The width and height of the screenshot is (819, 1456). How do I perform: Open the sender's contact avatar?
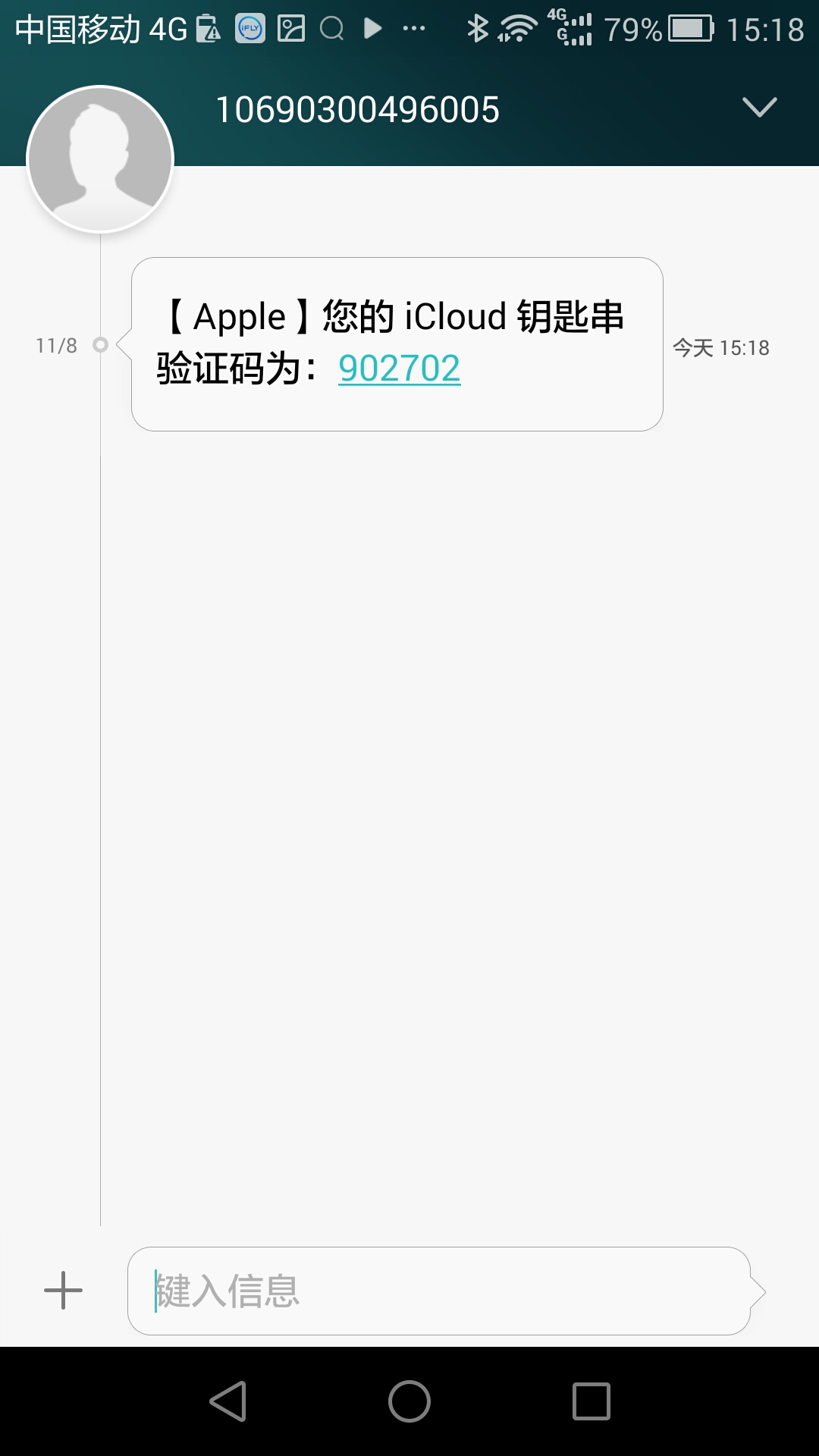click(100, 159)
